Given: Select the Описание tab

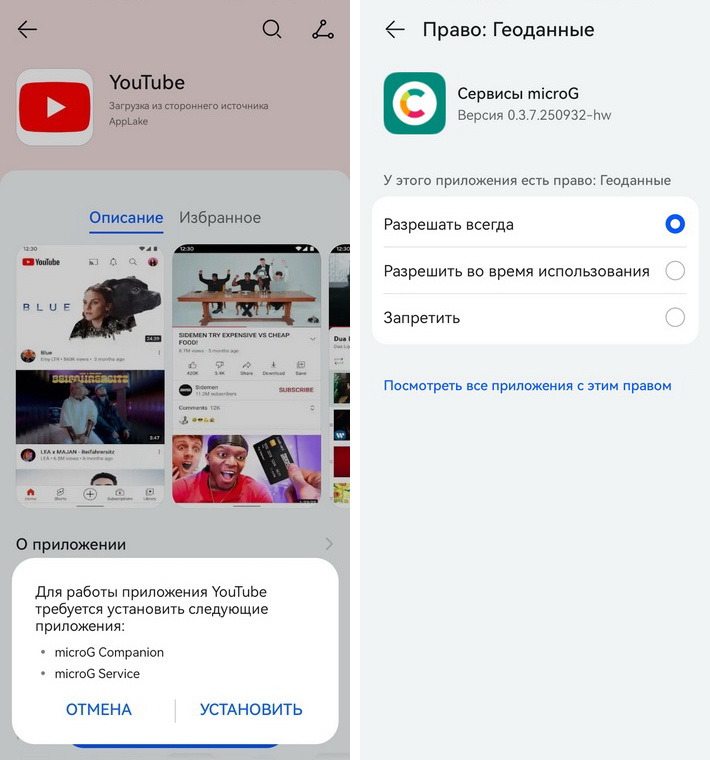Looking at the screenshot, I should coord(126,217).
